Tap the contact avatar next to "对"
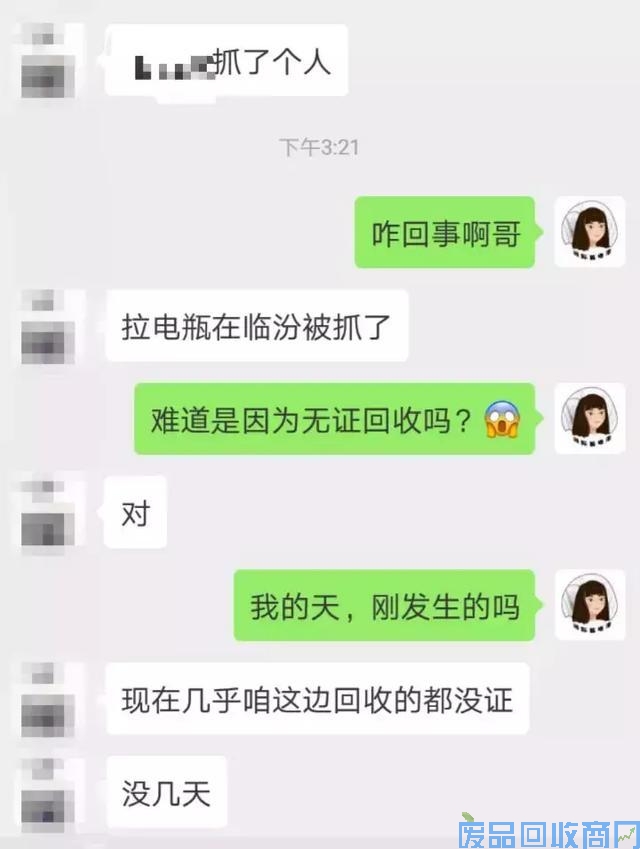 [x=47, y=513]
